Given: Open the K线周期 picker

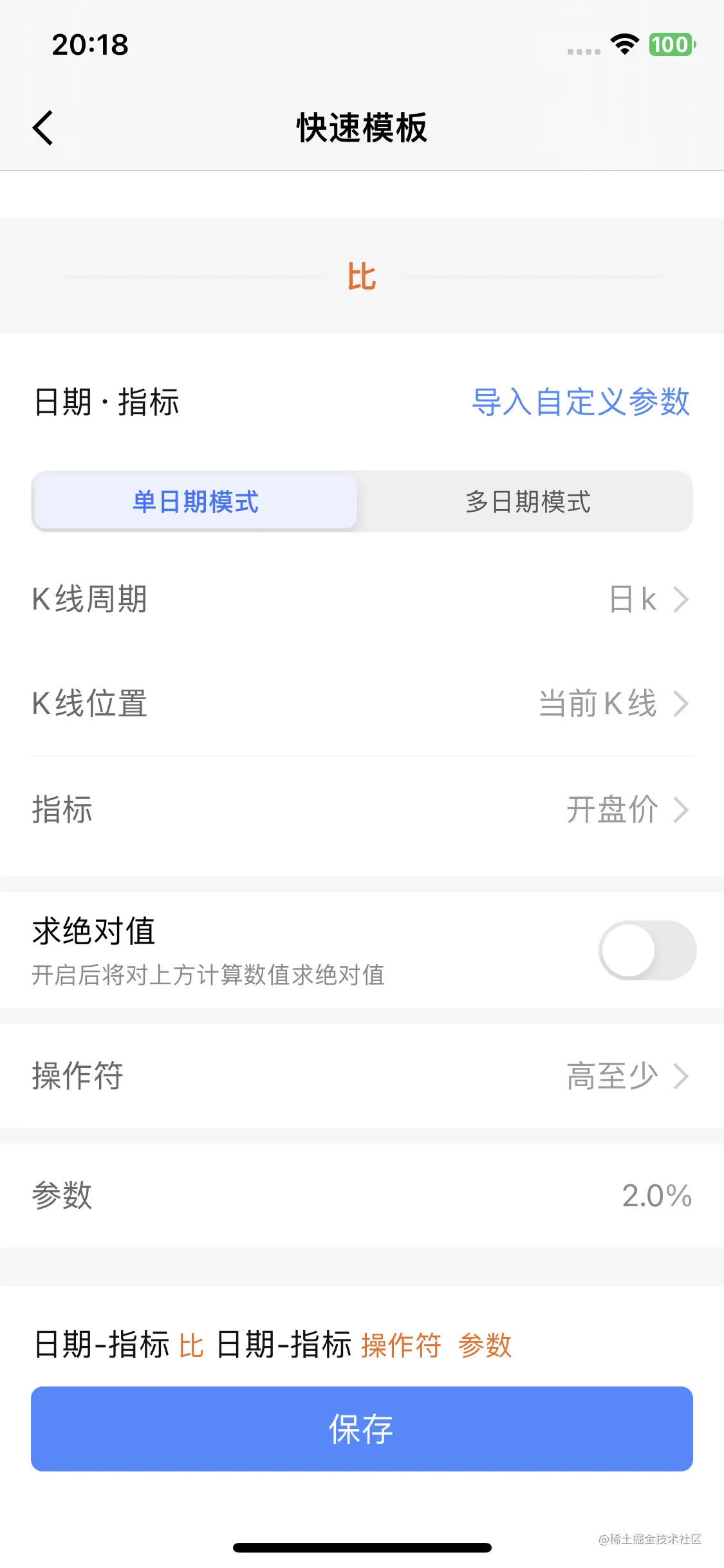Looking at the screenshot, I should pyautogui.click(x=647, y=600).
